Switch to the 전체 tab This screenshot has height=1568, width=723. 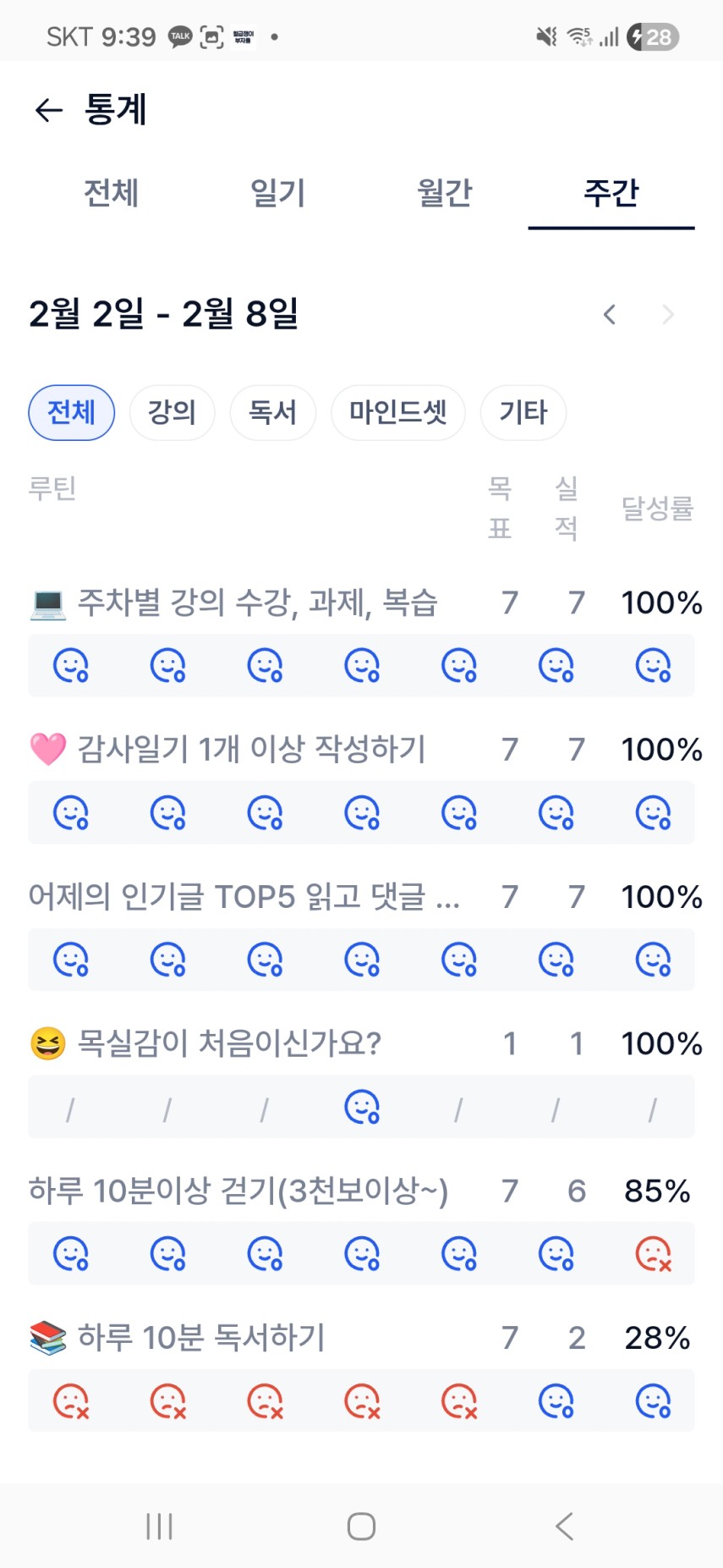(111, 194)
